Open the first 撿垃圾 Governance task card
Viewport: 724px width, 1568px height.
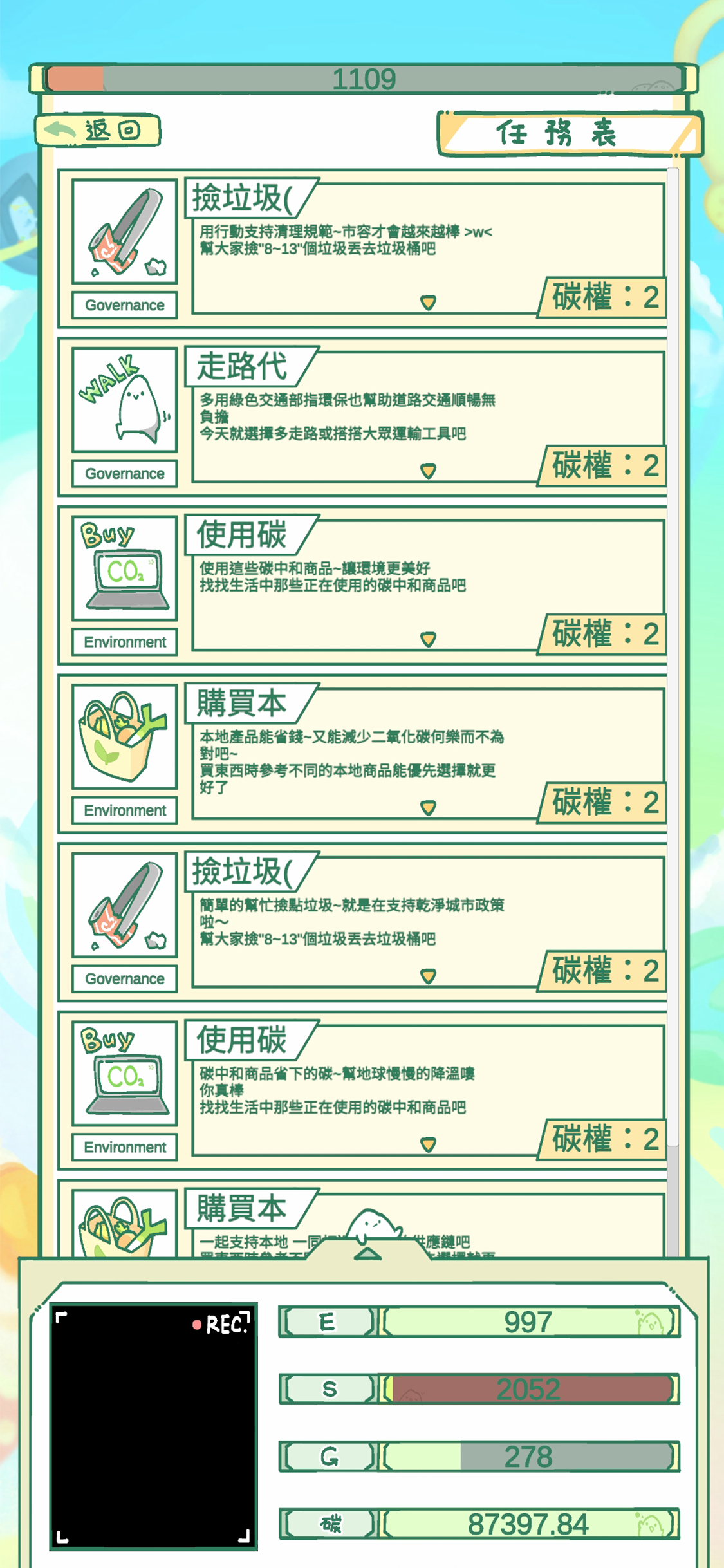tap(362, 248)
